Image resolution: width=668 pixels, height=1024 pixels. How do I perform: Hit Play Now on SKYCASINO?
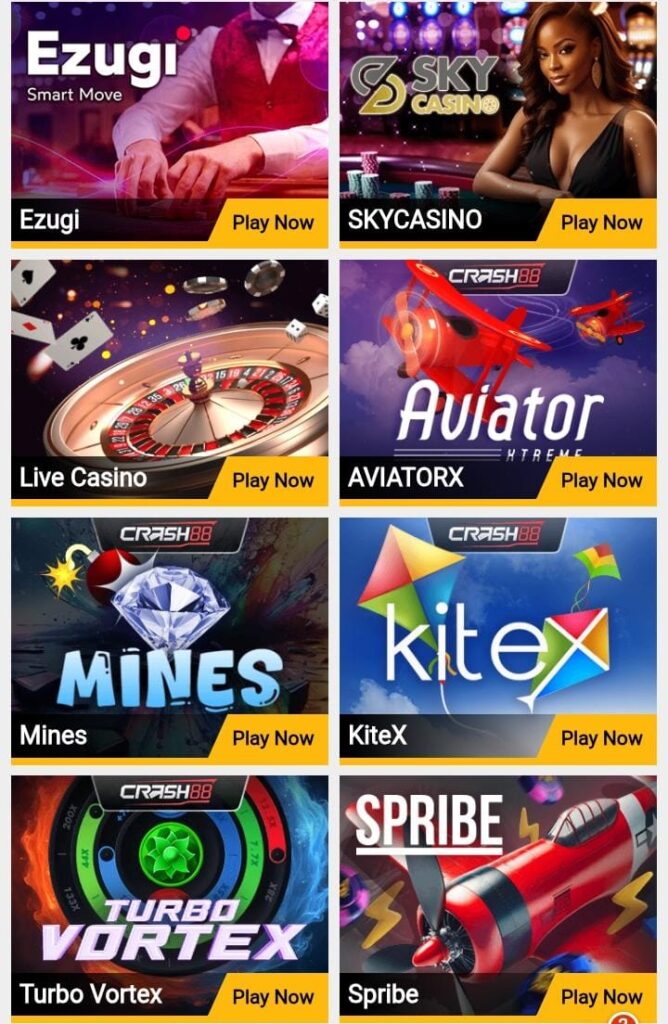pos(601,222)
